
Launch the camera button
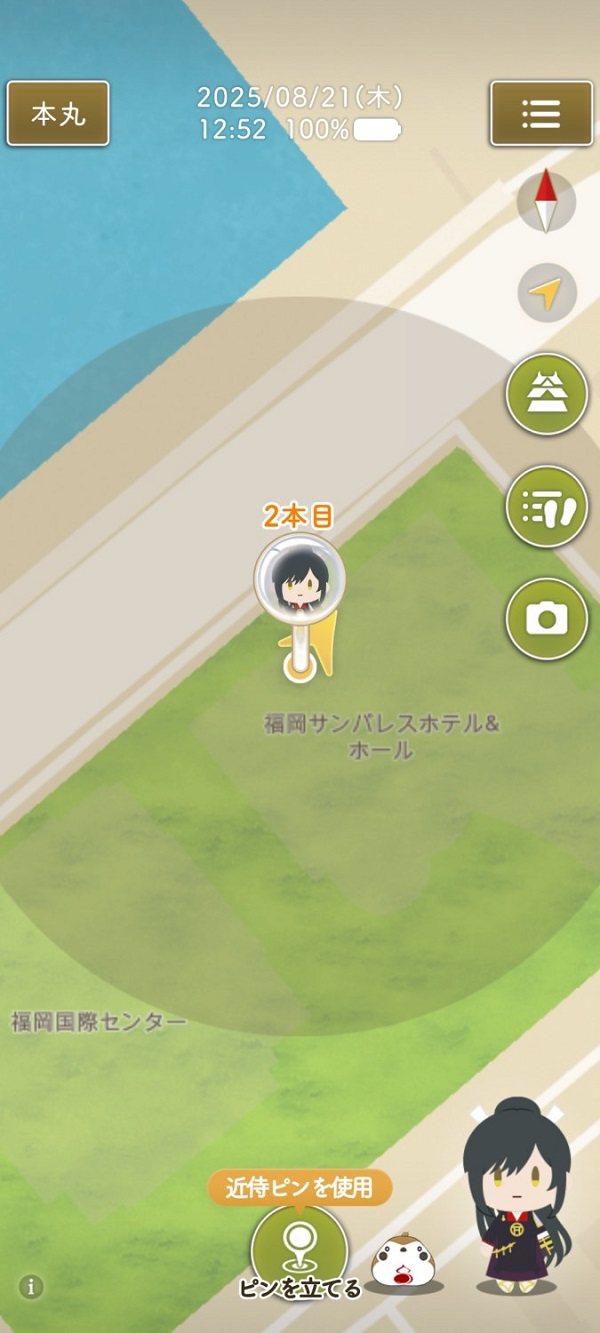pos(546,619)
